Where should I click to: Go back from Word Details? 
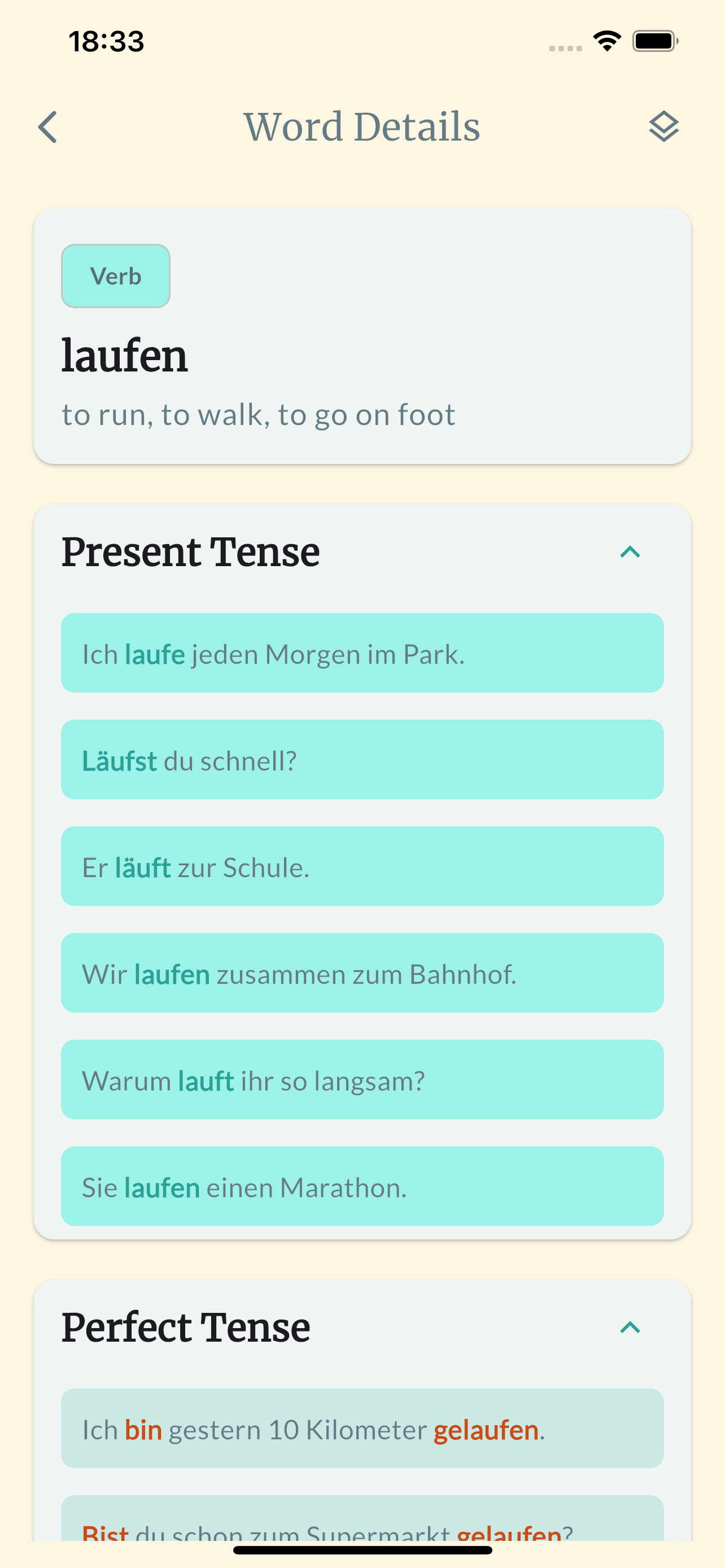point(47,127)
